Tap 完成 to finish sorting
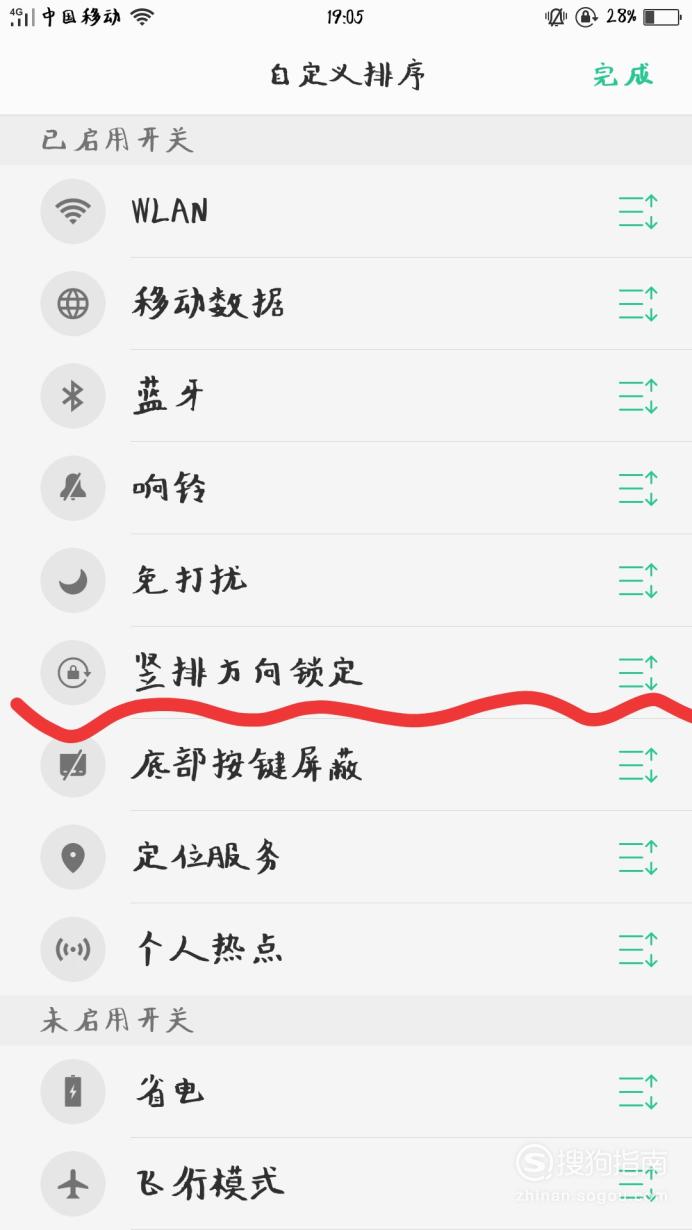The image size is (692, 1230). click(x=622, y=75)
